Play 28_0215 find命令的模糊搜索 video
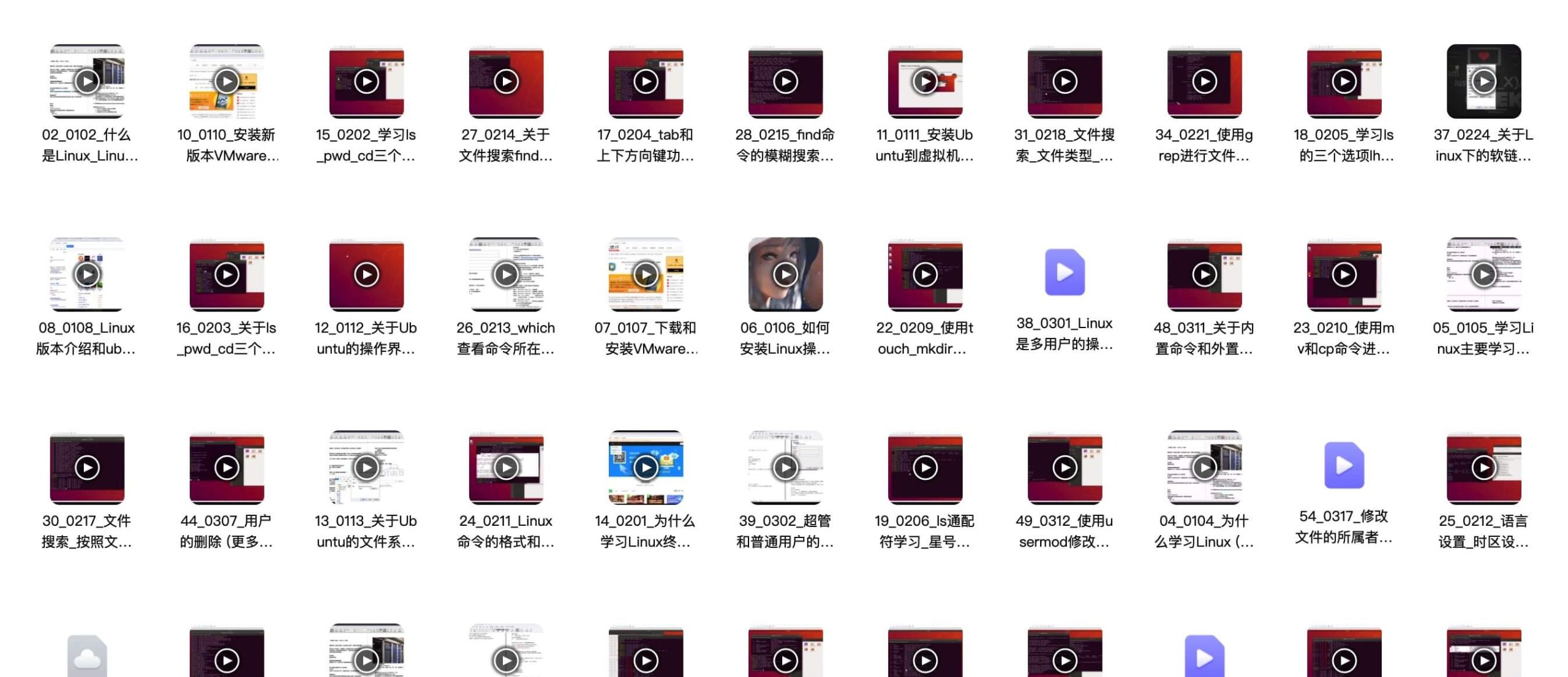Viewport: 1568px width, 677px height. [x=785, y=81]
